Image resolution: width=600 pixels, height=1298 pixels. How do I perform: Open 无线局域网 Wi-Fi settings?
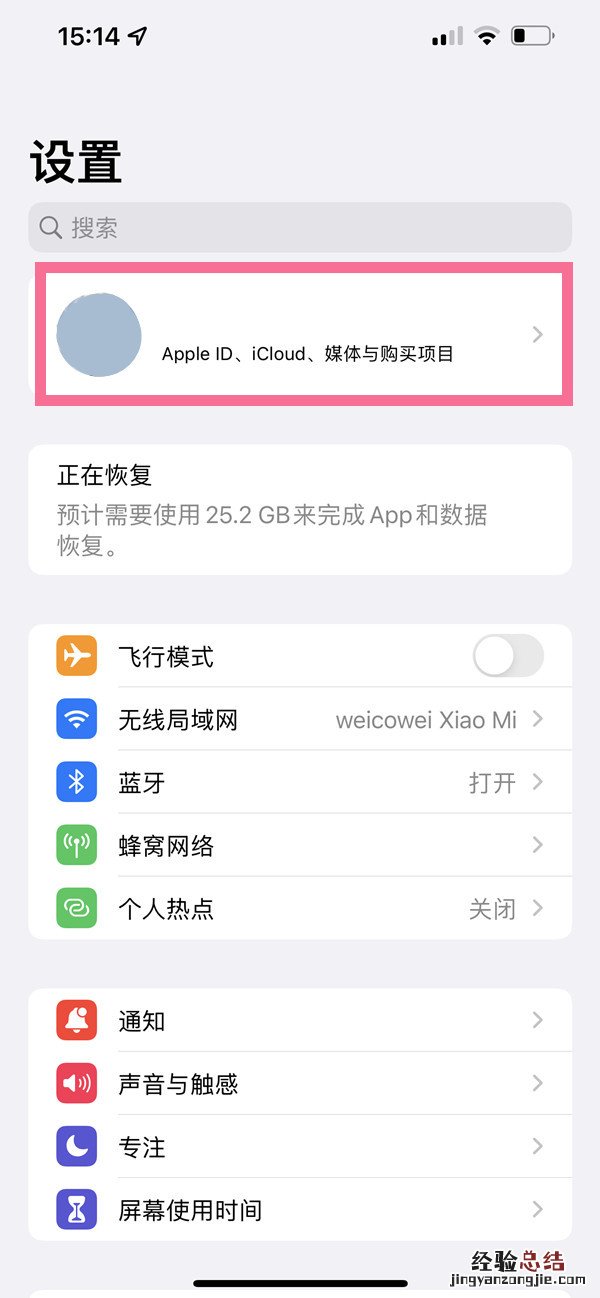tap(300, 720)
